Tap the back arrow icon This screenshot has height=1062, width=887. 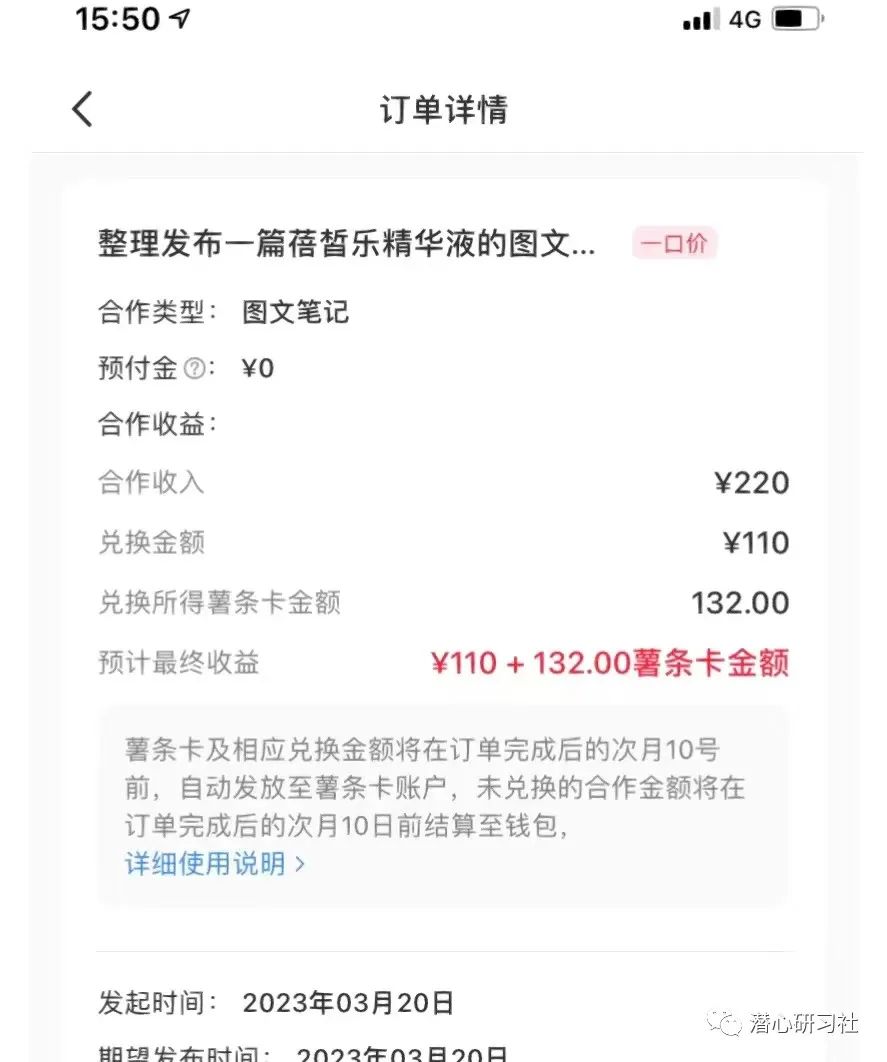tap(83, 108)
